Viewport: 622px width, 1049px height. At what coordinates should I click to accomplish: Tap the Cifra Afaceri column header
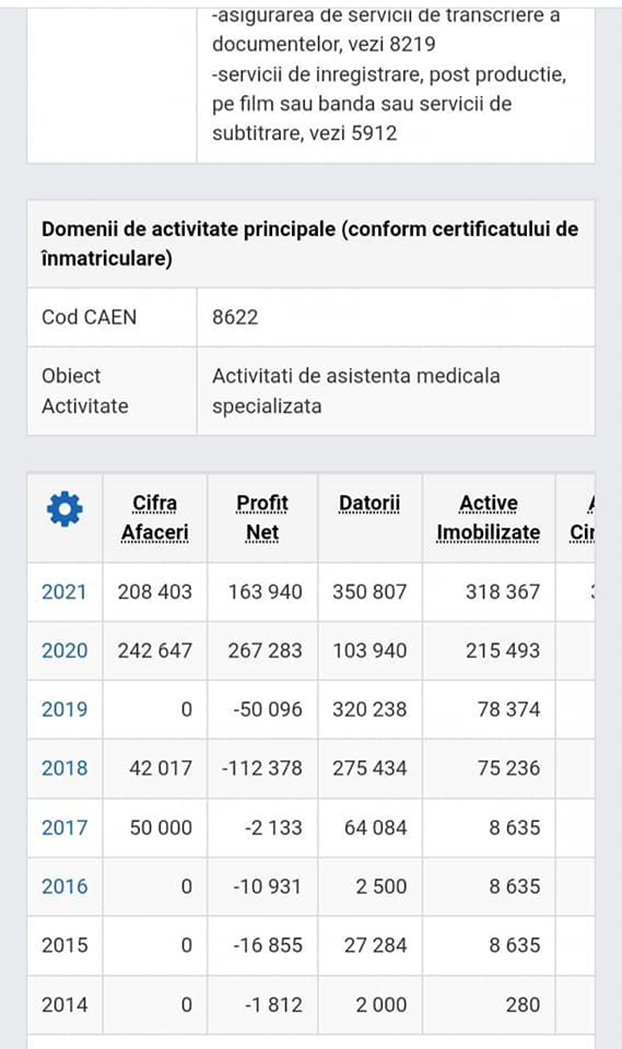155,518
